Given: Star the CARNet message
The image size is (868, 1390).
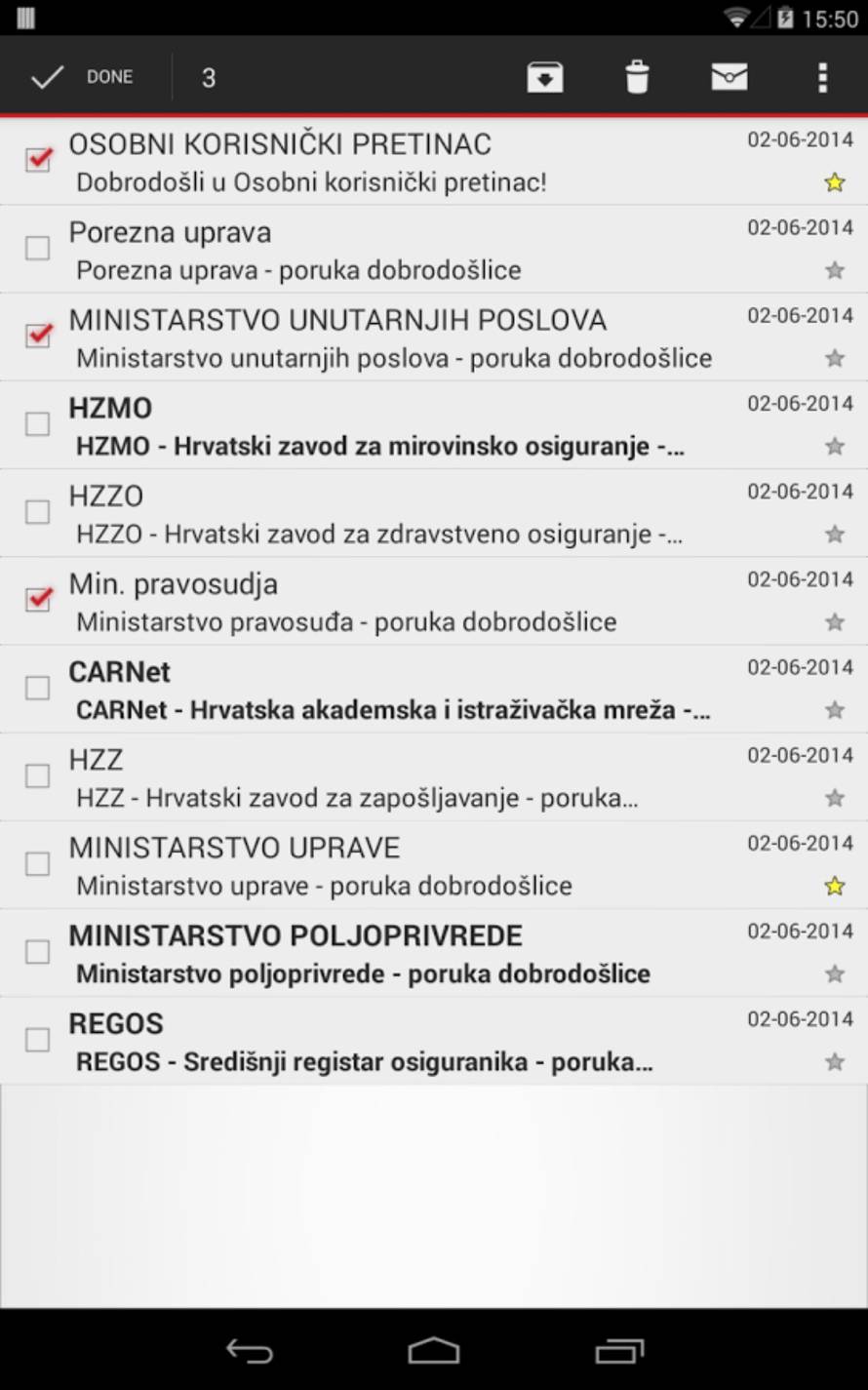Looking at the screenshot, I should pos(835,710).
